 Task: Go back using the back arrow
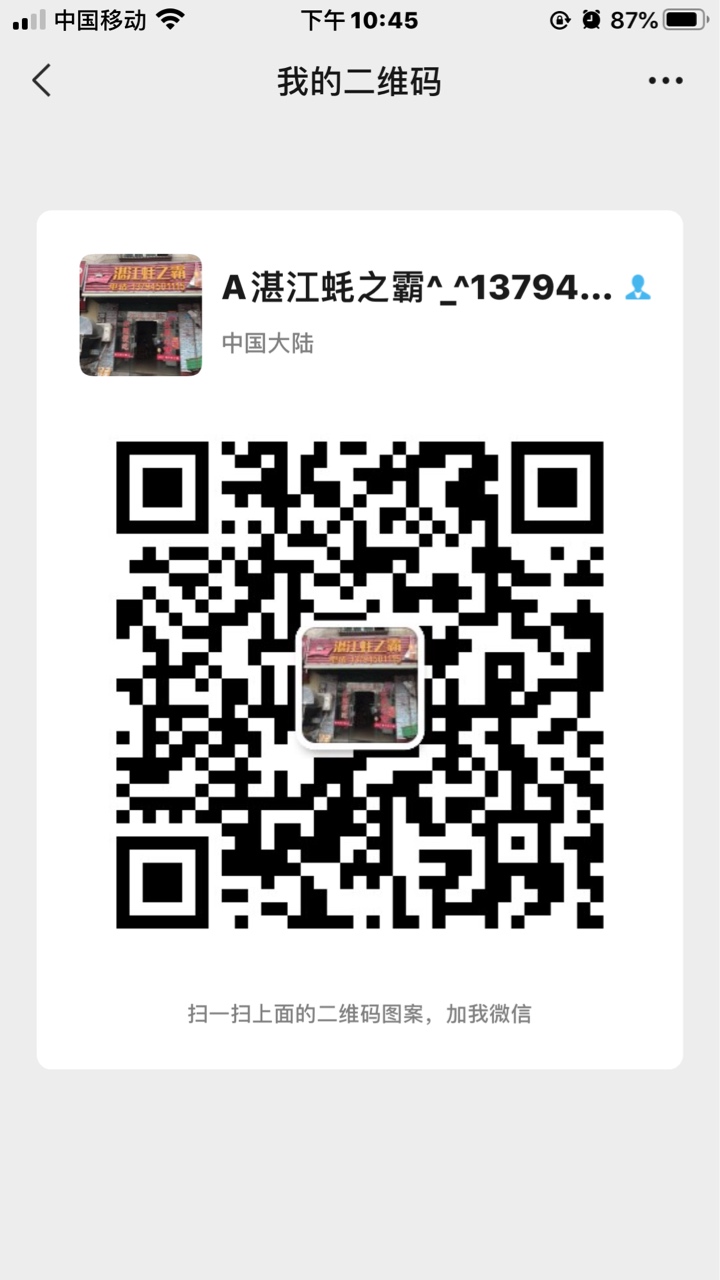(41, 81)
